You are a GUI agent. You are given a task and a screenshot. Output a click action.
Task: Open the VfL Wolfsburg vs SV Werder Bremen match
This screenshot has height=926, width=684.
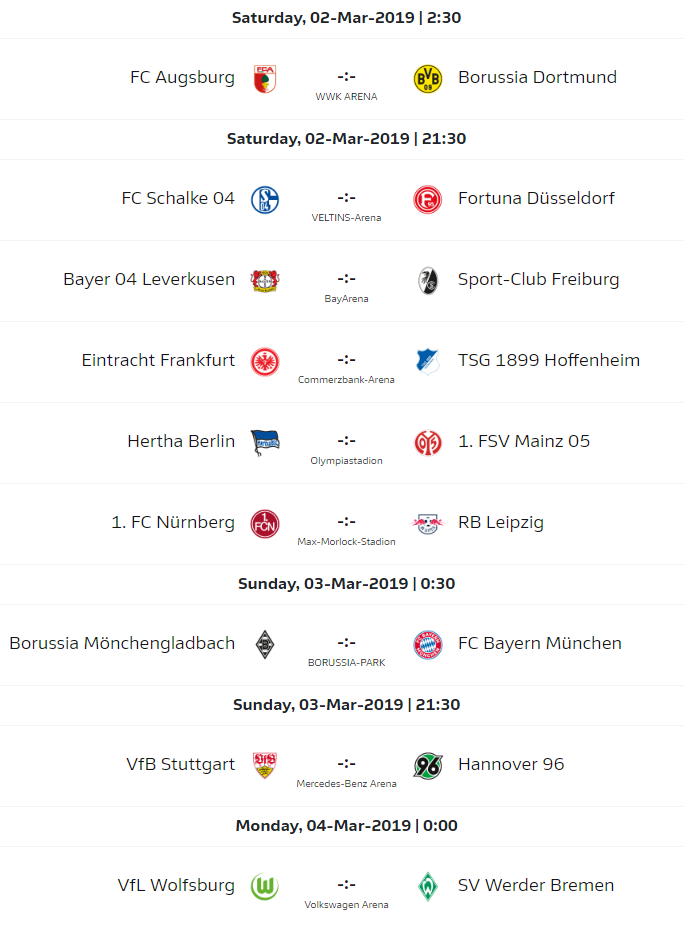tap(346, 887)
